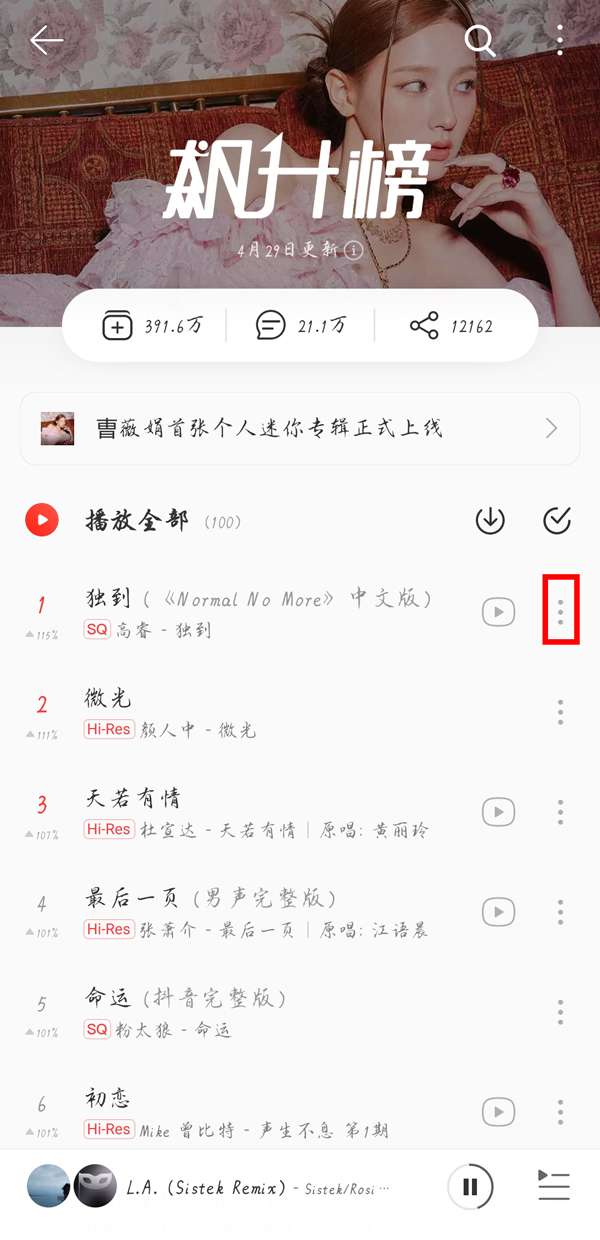Image resolution: width=600 pixels, height=1240 pixels.
Task: Share this chart (12162)
Action: click(x=451, y=326)
